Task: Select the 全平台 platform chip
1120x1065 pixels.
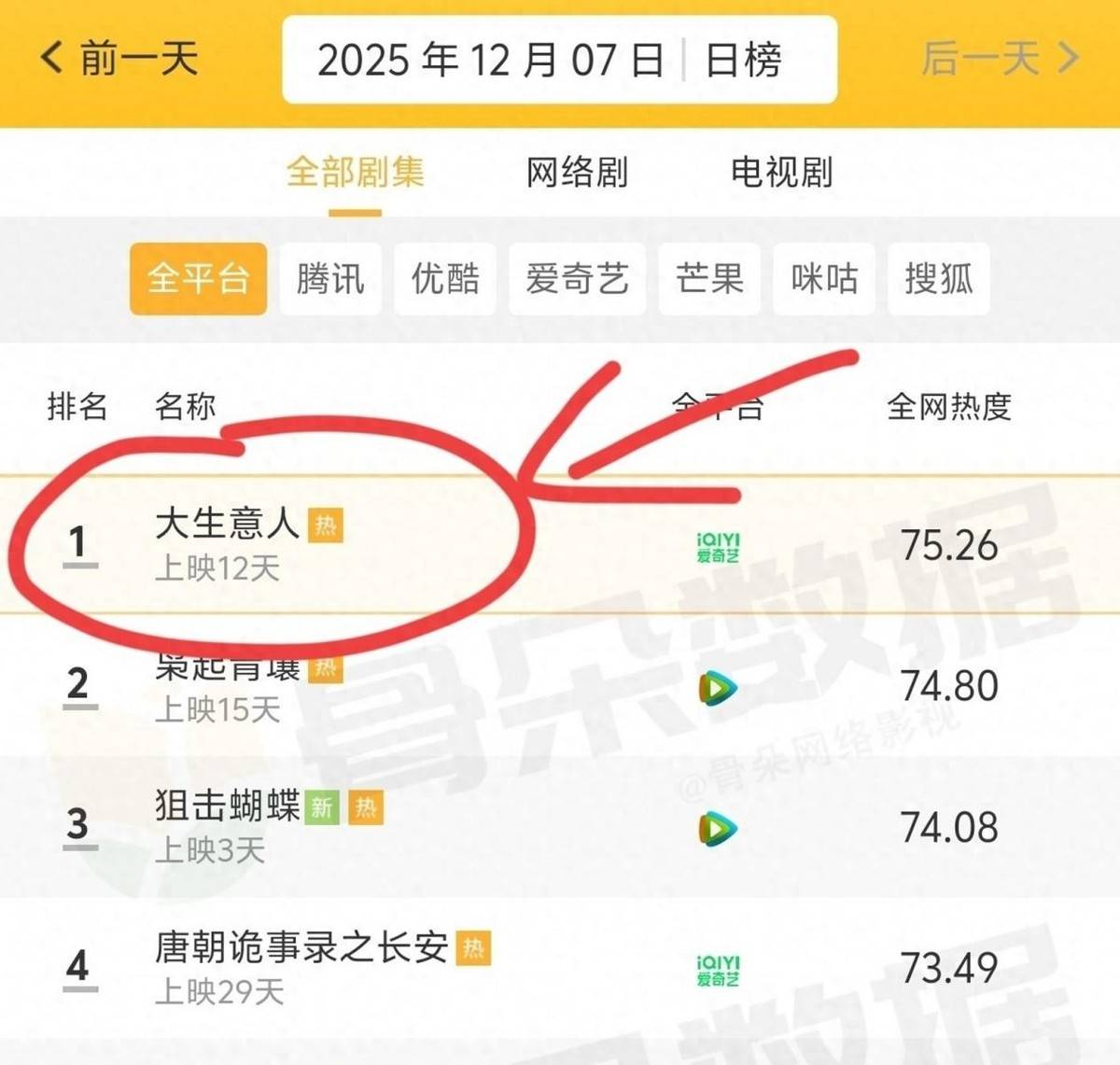Action: 198,278
